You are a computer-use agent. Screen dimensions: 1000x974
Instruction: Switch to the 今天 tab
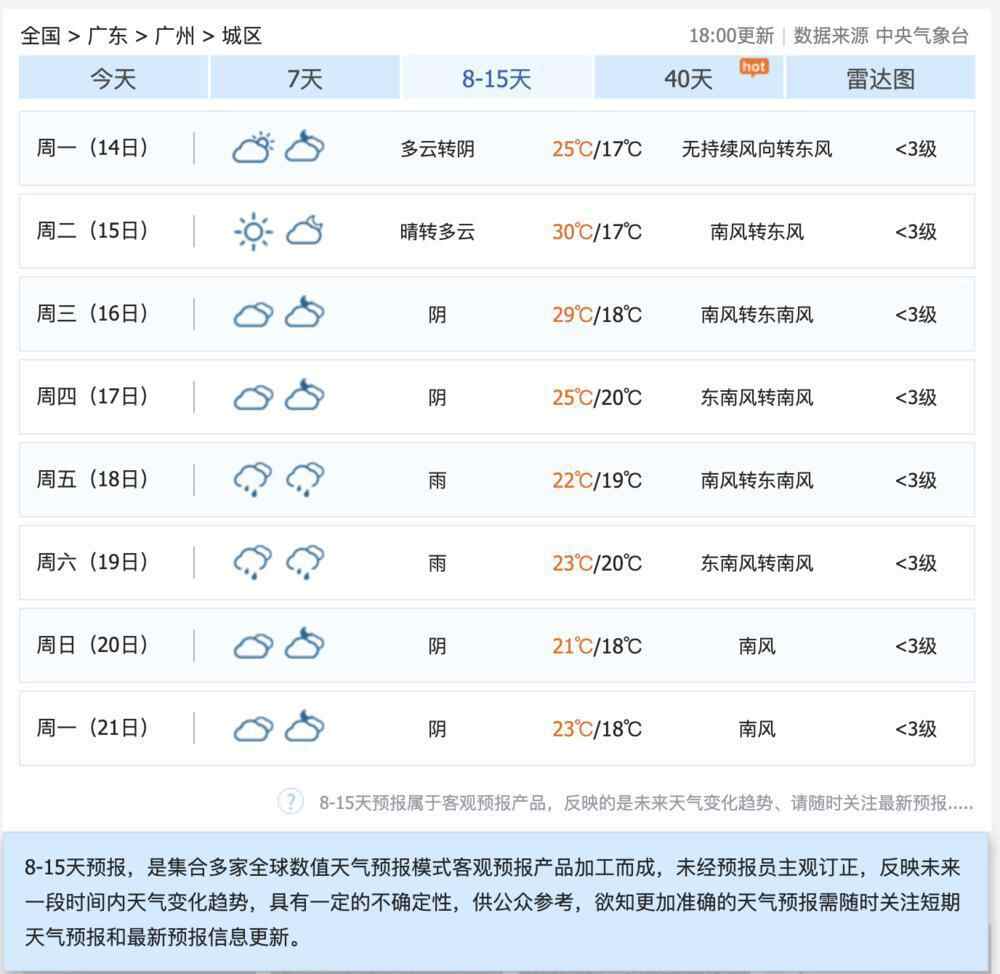point(113,79)
